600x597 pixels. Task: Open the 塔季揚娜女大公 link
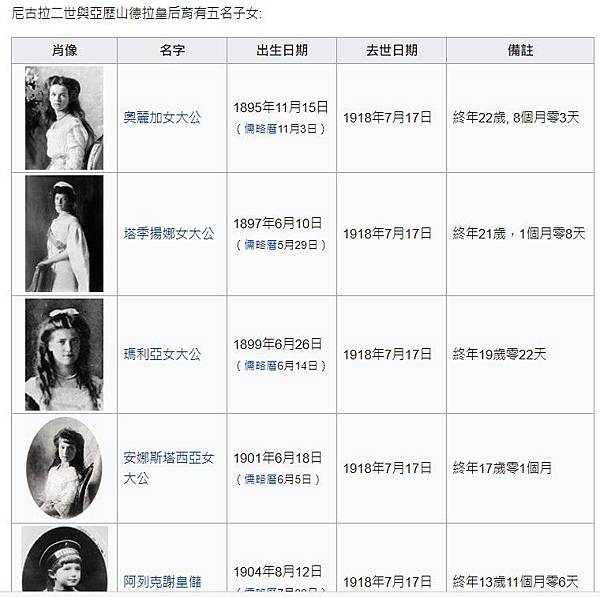(169, 233)
